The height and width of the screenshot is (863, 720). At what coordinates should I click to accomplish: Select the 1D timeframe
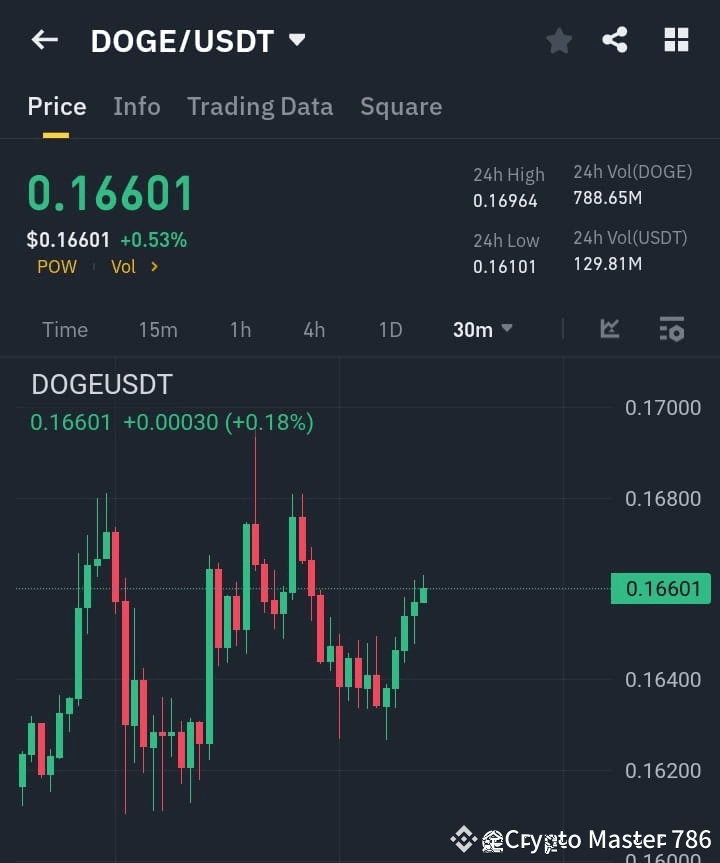click(390, 329)
